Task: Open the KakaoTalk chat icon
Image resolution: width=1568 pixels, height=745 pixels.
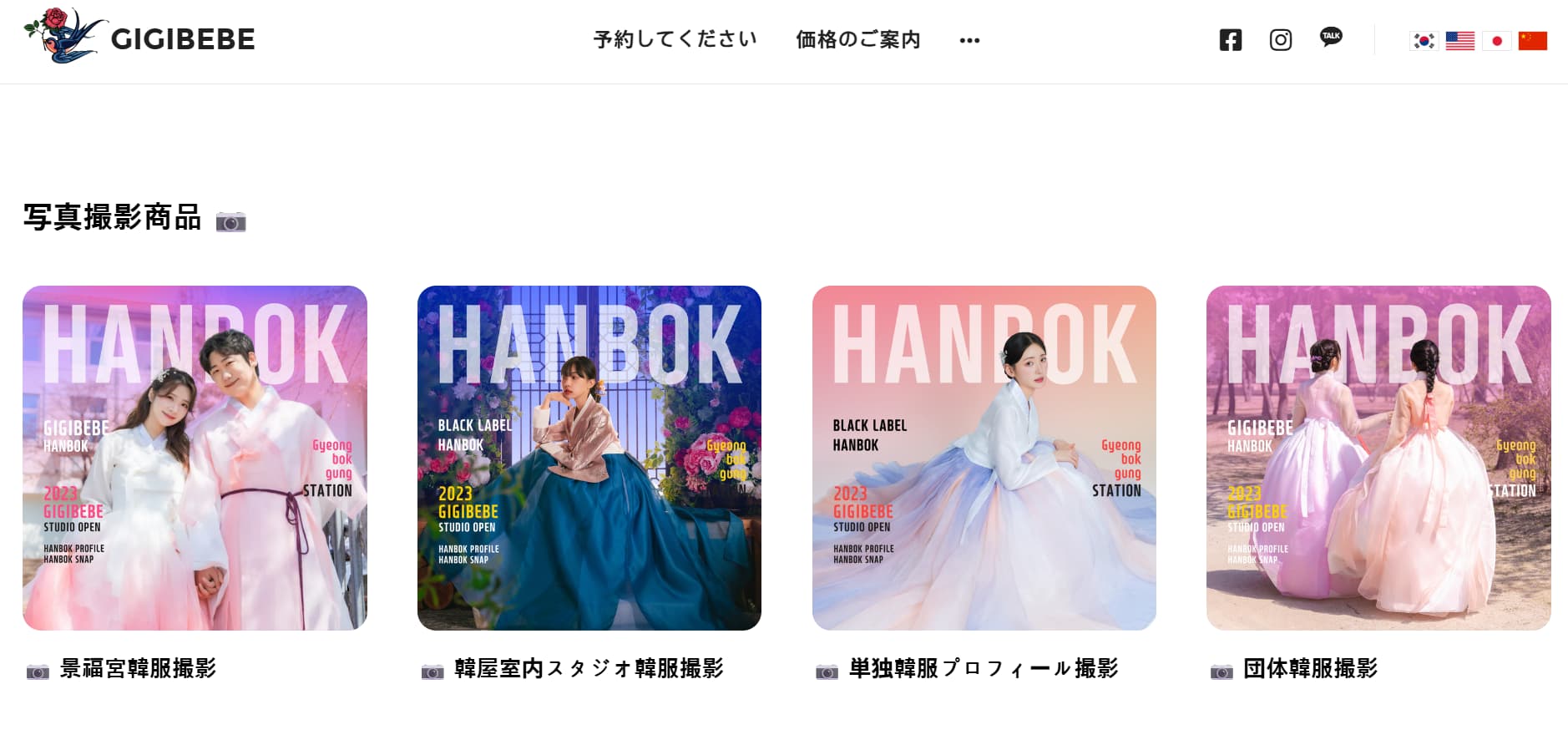Action: coord(1331,37)
